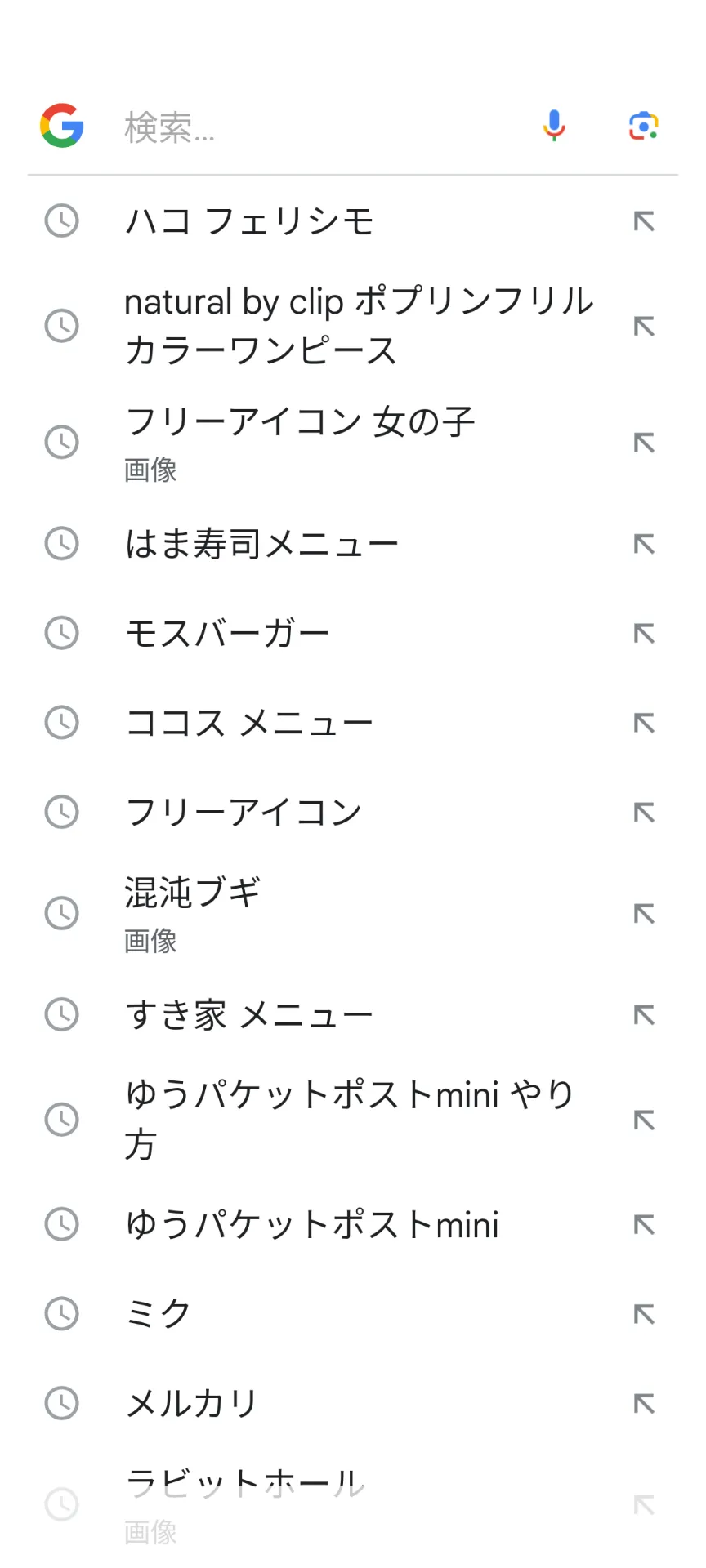Open Google Lens camera search
This screenshot has height=1568, width=706.
point(644,126)
